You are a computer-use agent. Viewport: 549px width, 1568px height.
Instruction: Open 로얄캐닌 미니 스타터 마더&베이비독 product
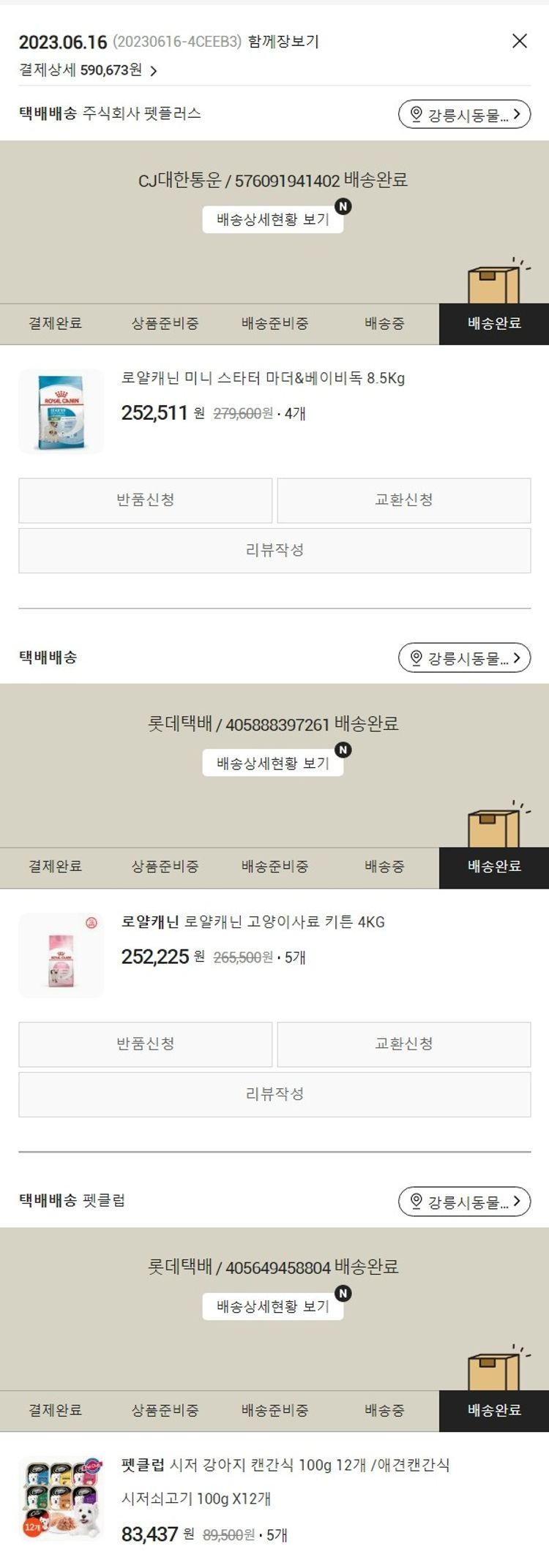262,378
